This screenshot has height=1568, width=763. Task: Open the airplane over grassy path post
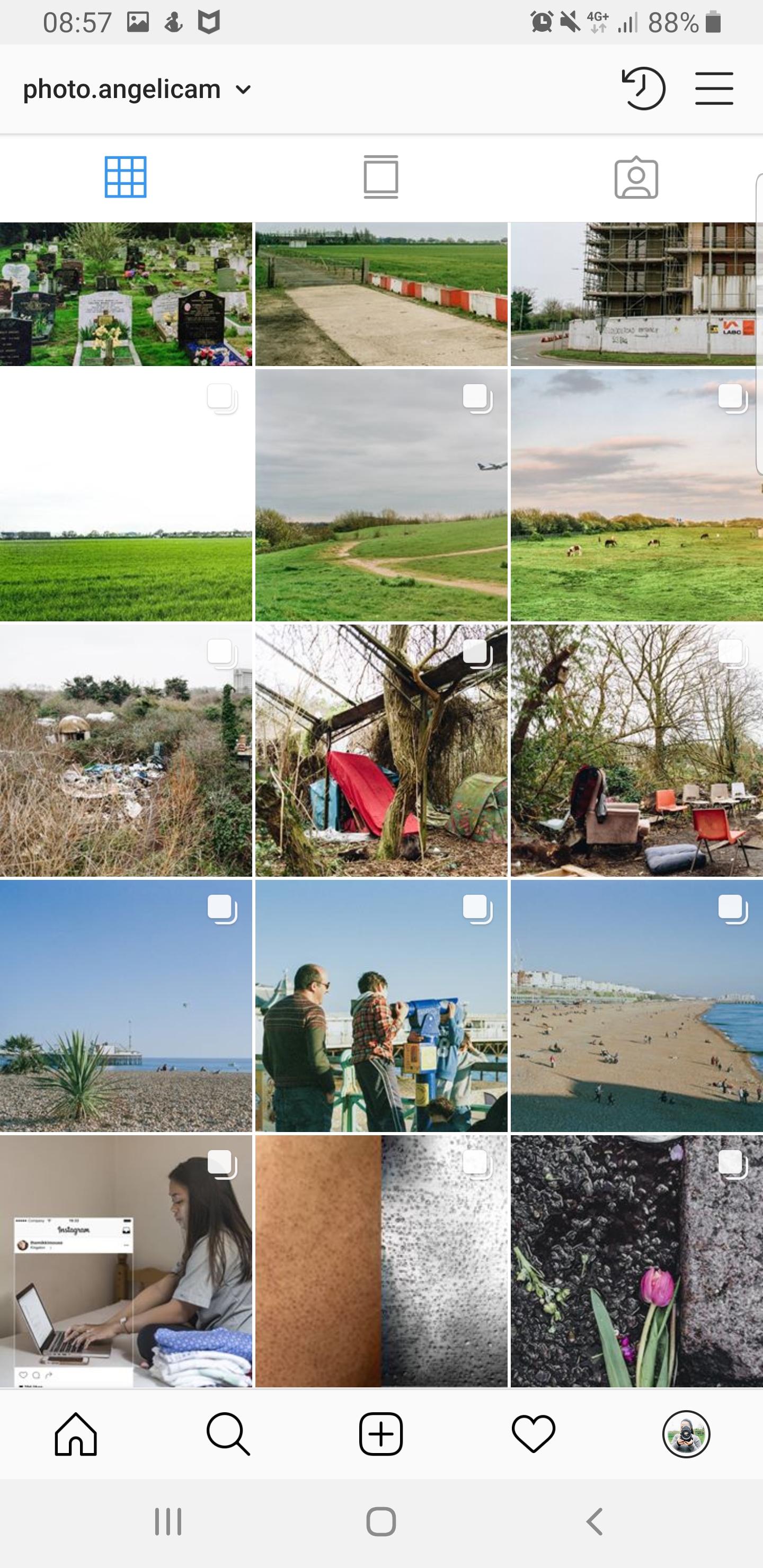point(381,495)
